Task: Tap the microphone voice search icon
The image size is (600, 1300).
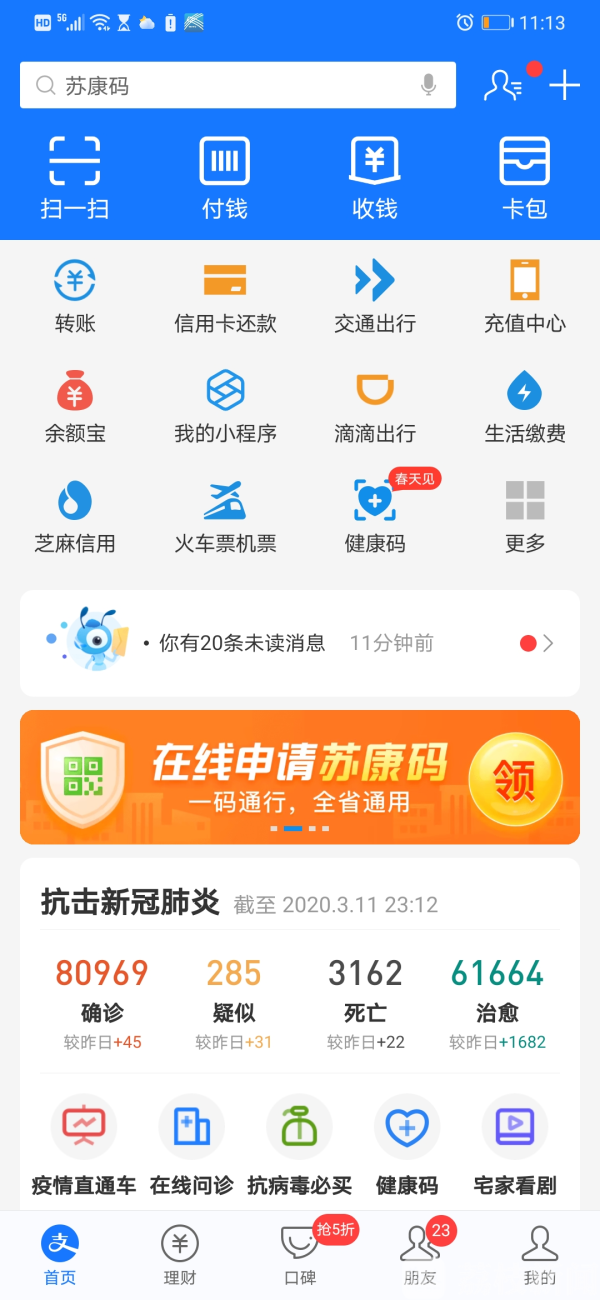Action: click(x=429, y=86)
